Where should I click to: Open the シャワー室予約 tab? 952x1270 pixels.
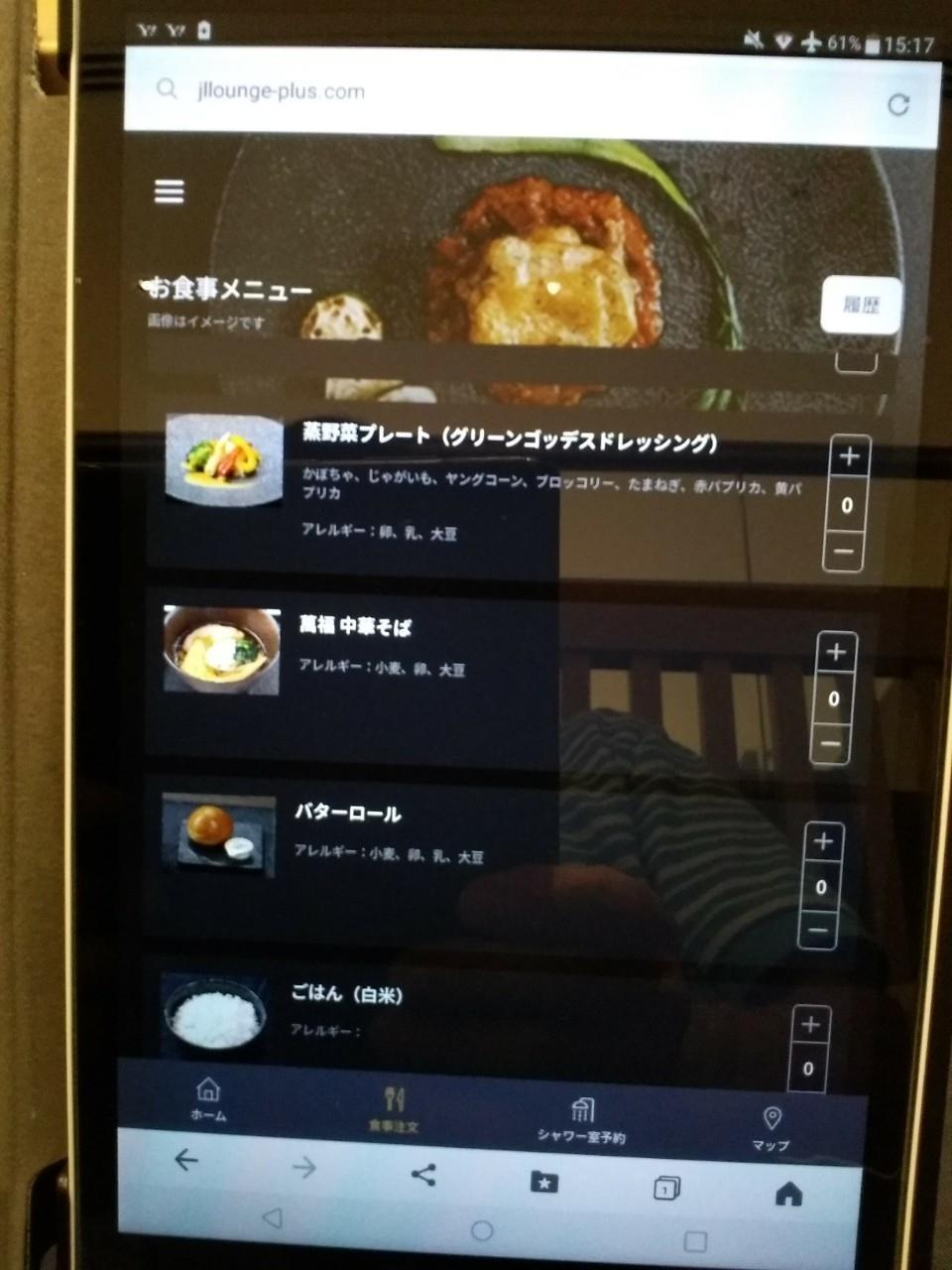[x=581, y=1119]
